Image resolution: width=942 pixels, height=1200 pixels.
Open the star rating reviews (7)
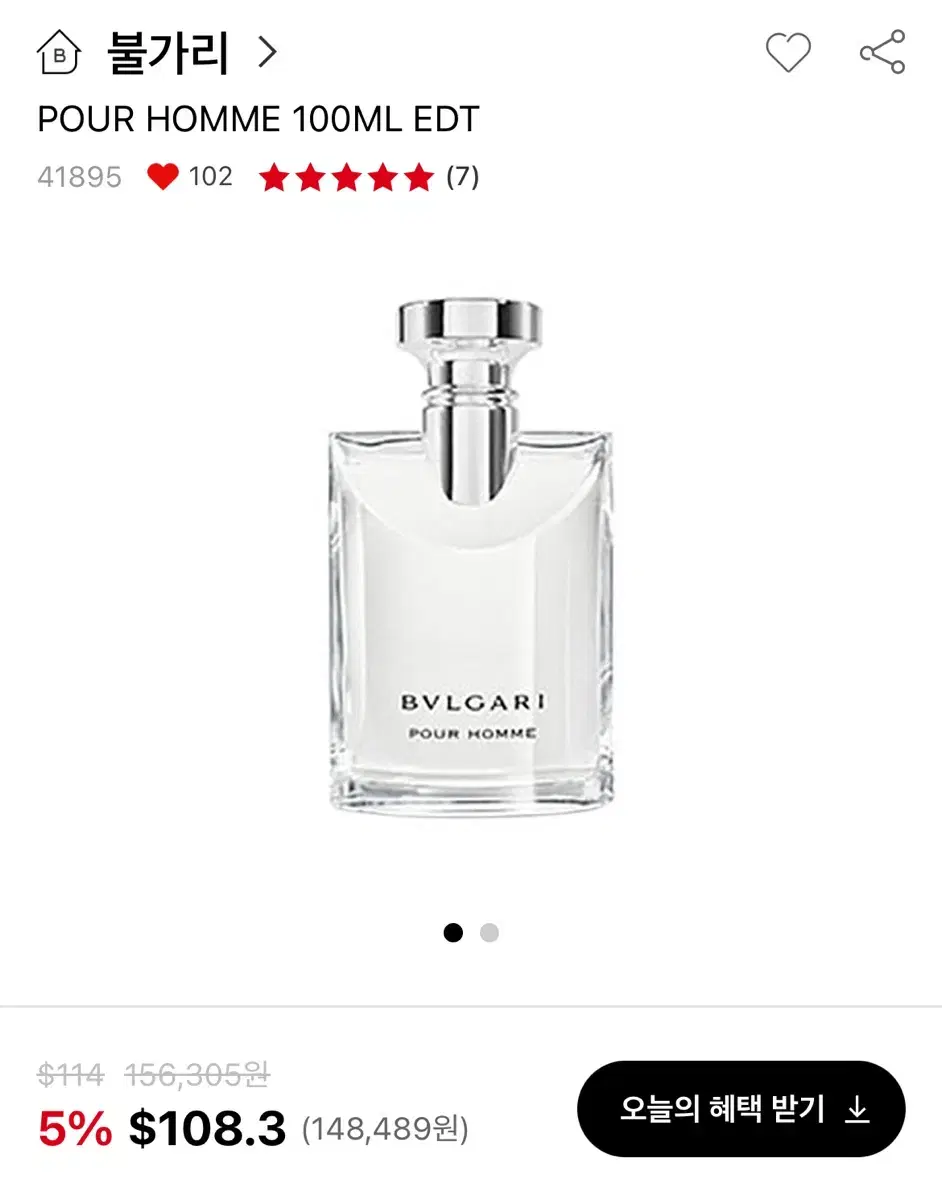tap(368, 178)
